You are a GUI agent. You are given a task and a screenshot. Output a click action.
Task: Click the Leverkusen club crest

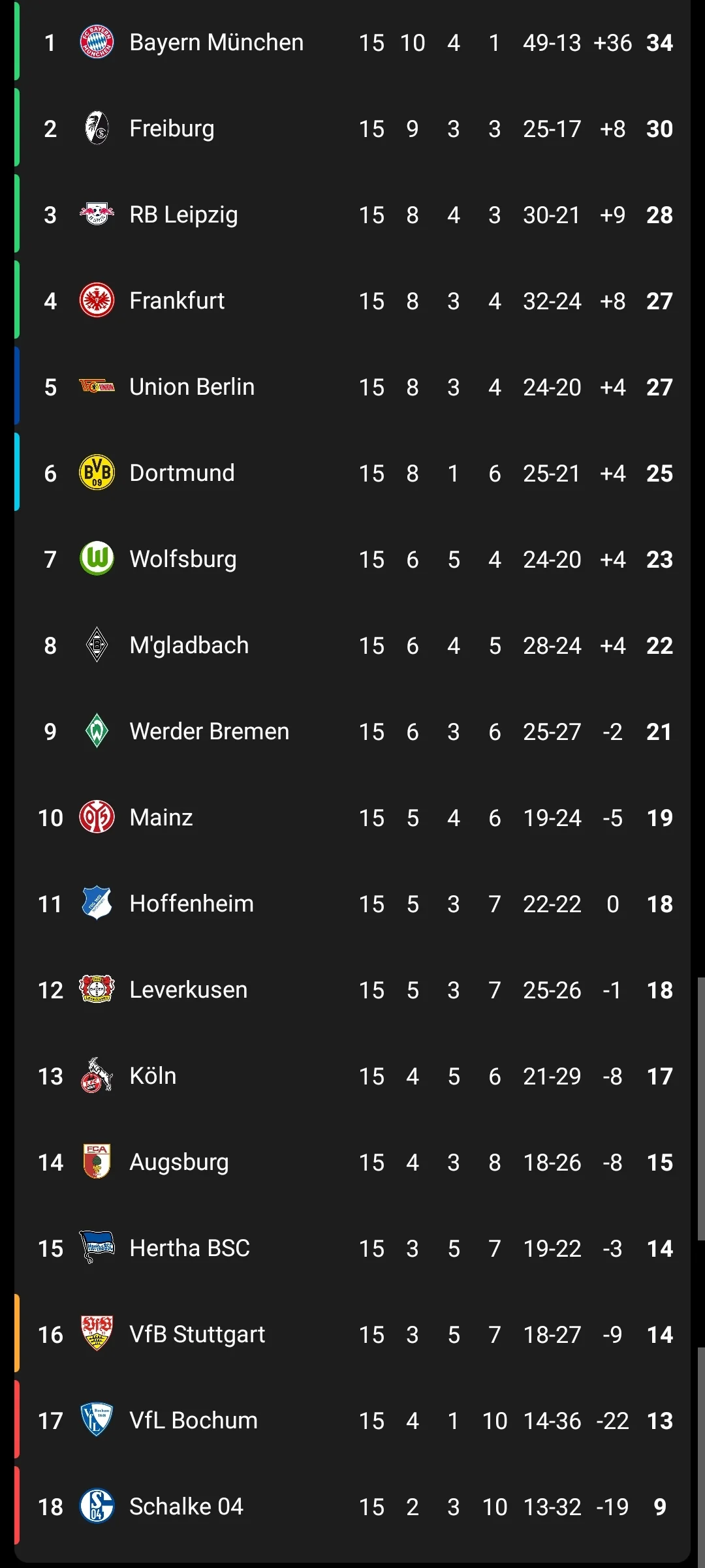click(97, 989)
